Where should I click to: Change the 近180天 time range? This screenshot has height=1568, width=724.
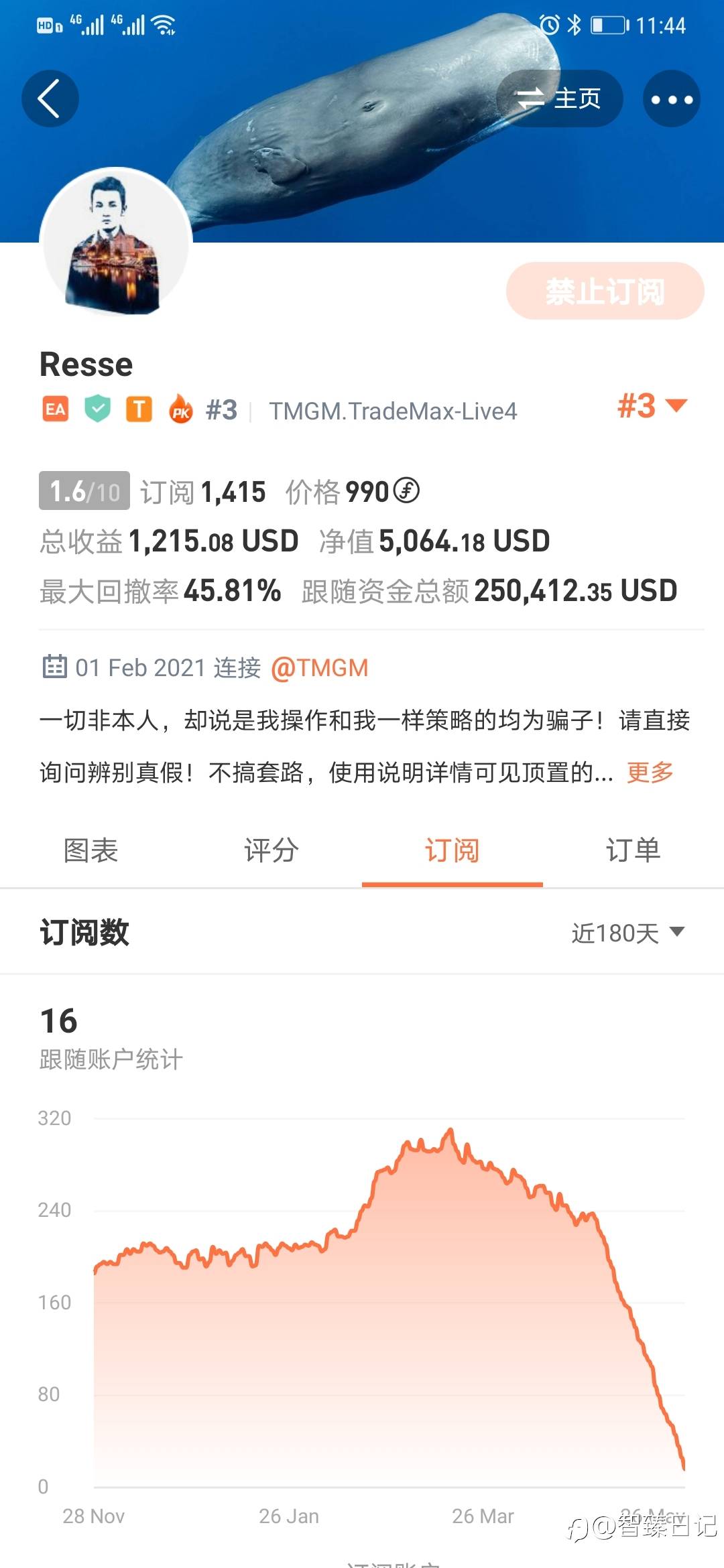coord(628,933)
